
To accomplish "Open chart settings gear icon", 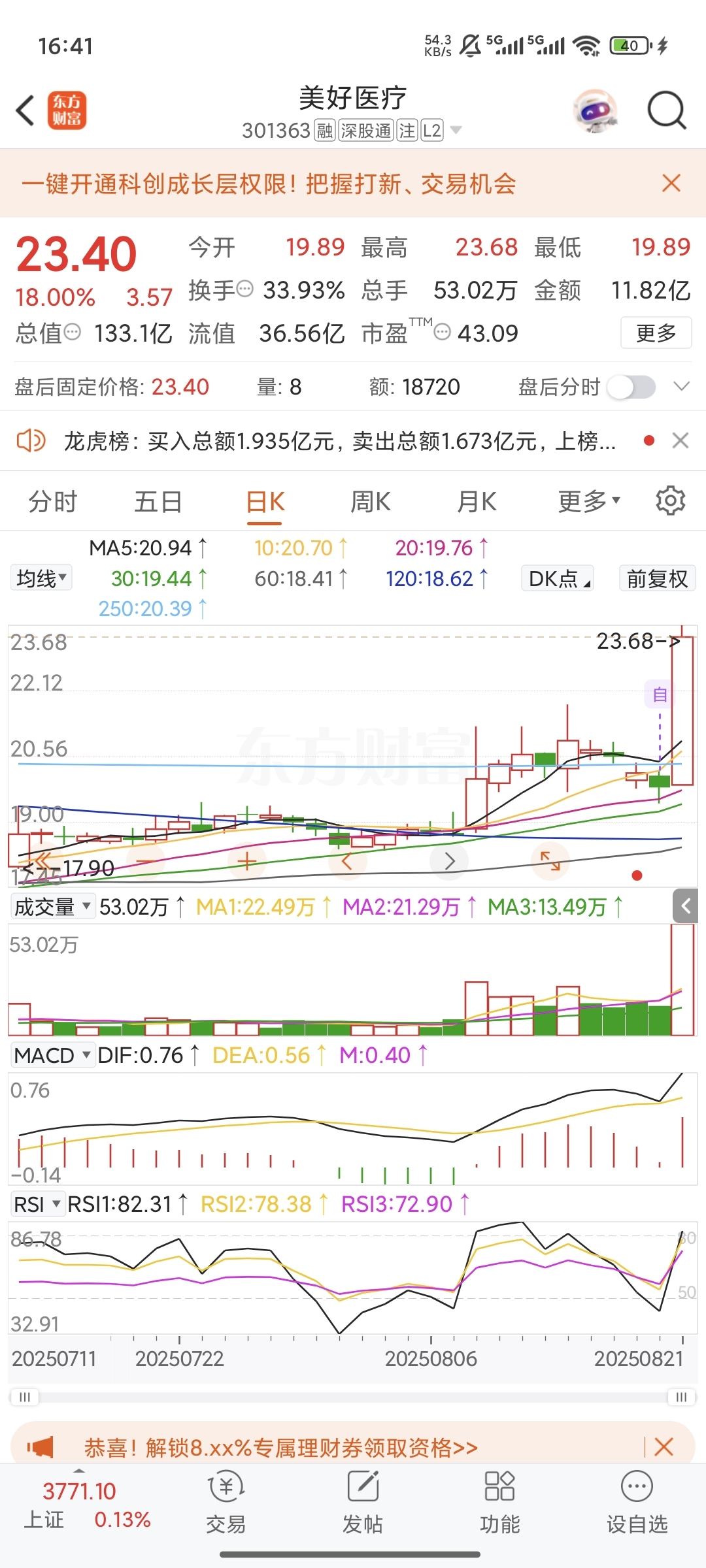I will pyautogui.click(x=671, y=501).
